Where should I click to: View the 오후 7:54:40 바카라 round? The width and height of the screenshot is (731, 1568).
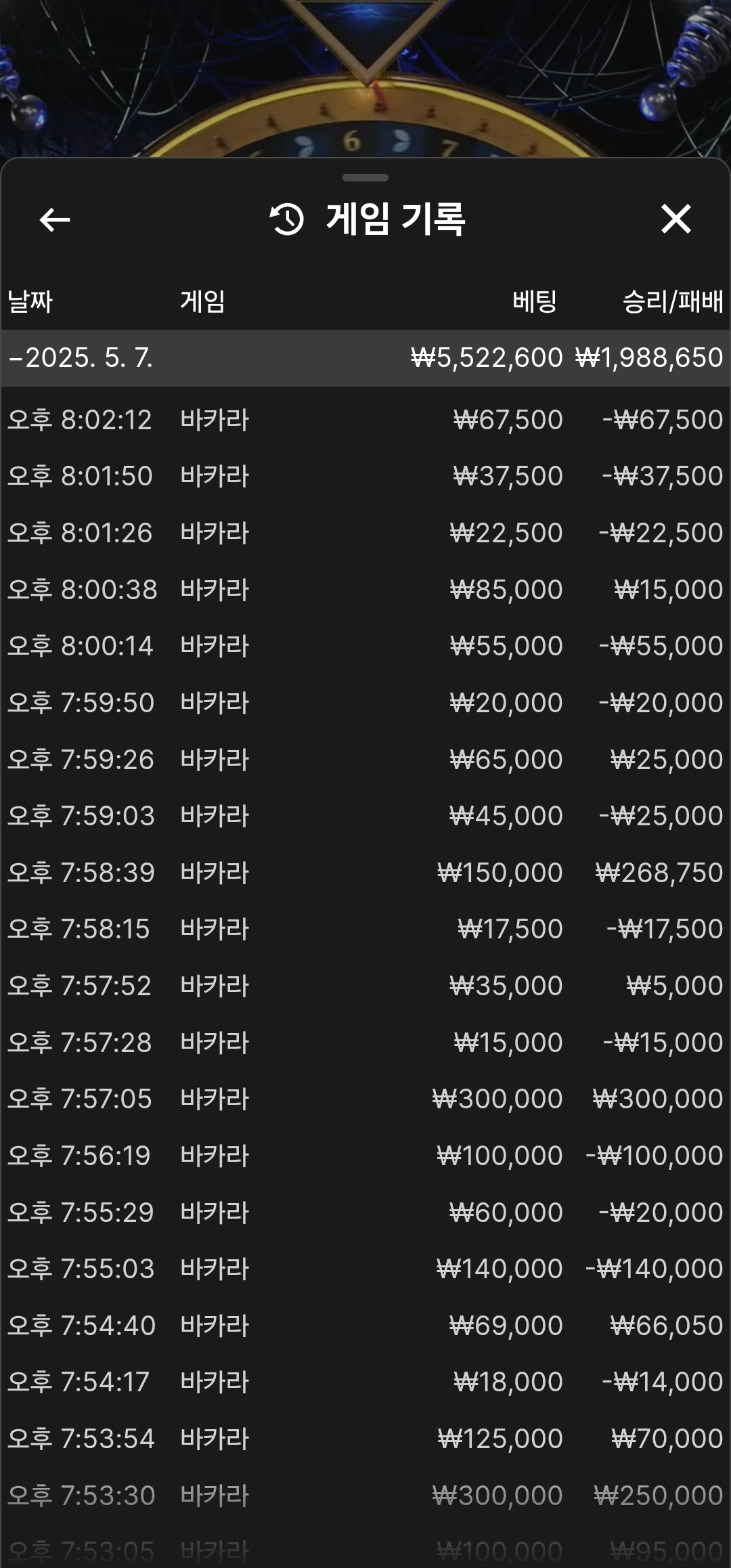(x=365, y=1326)
